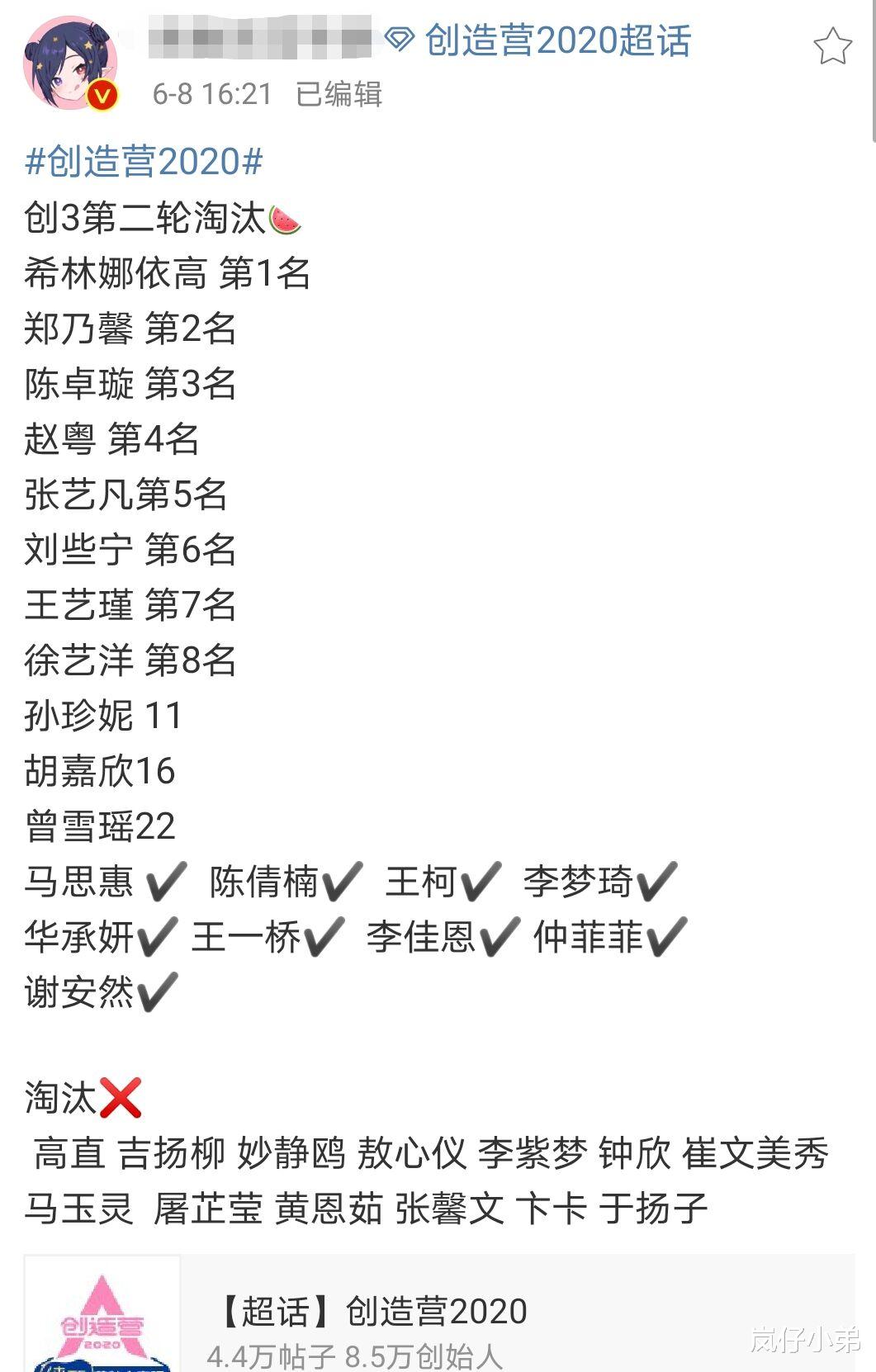Click the checkmark emoji after 谢安然
The image size is (876, 1372).
[x=159, y=991]
